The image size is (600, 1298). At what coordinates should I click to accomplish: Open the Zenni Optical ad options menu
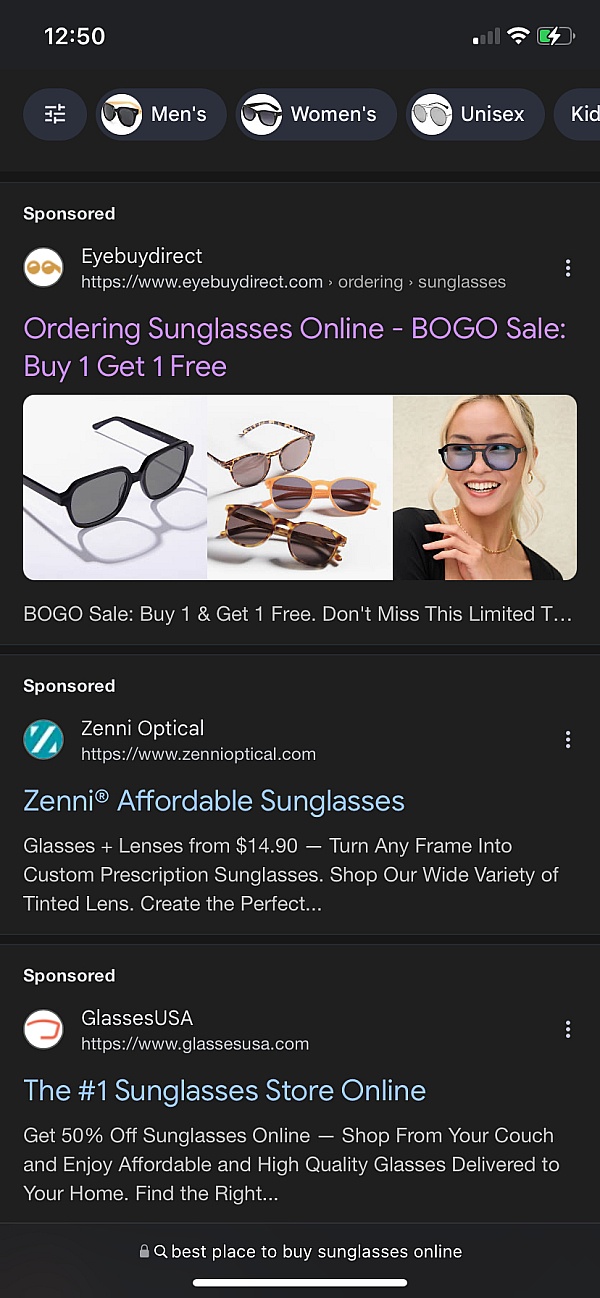[x=568, y=740]
